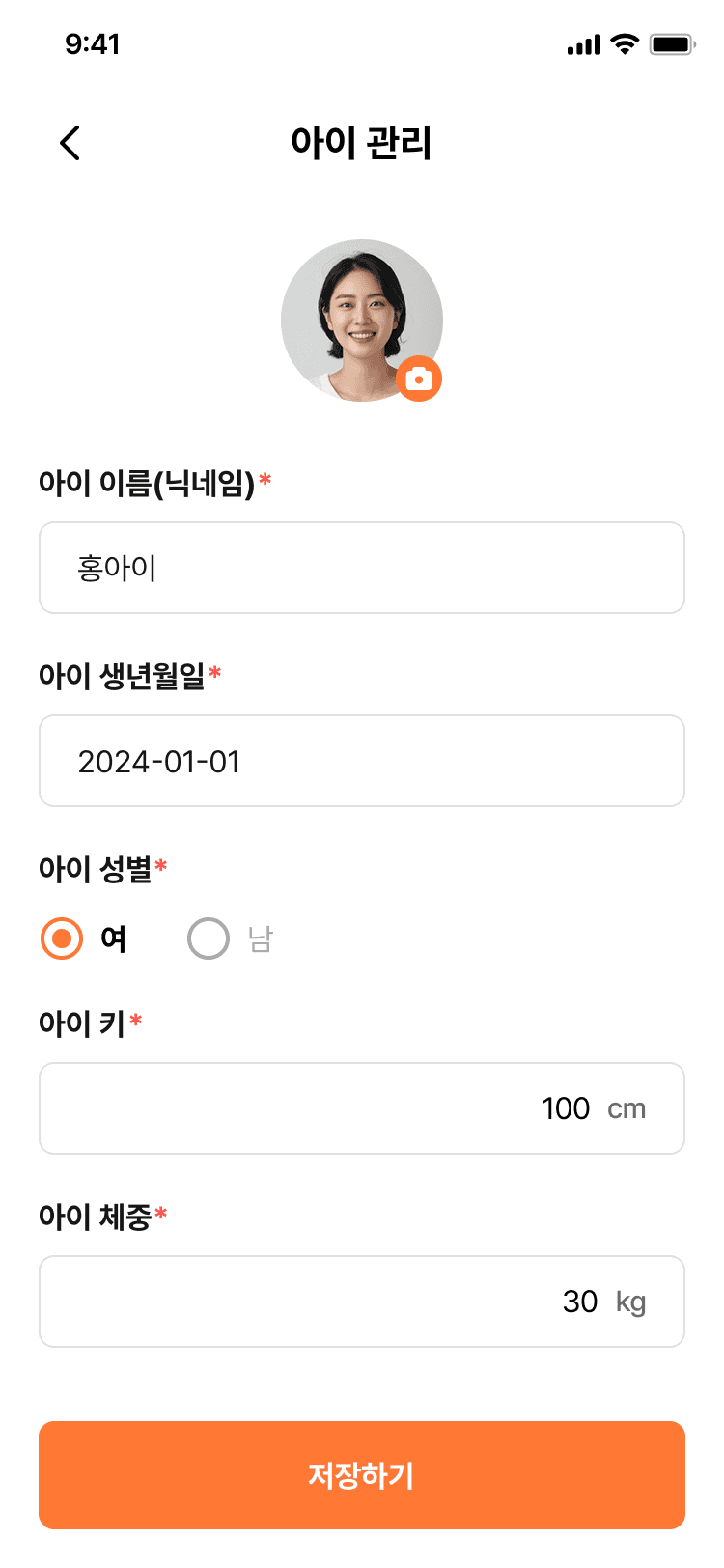Screen dimensions: 724x1568
Task: Go back from 아이 관리 screen
Action: pyautogui.click(x=70, y=143)
